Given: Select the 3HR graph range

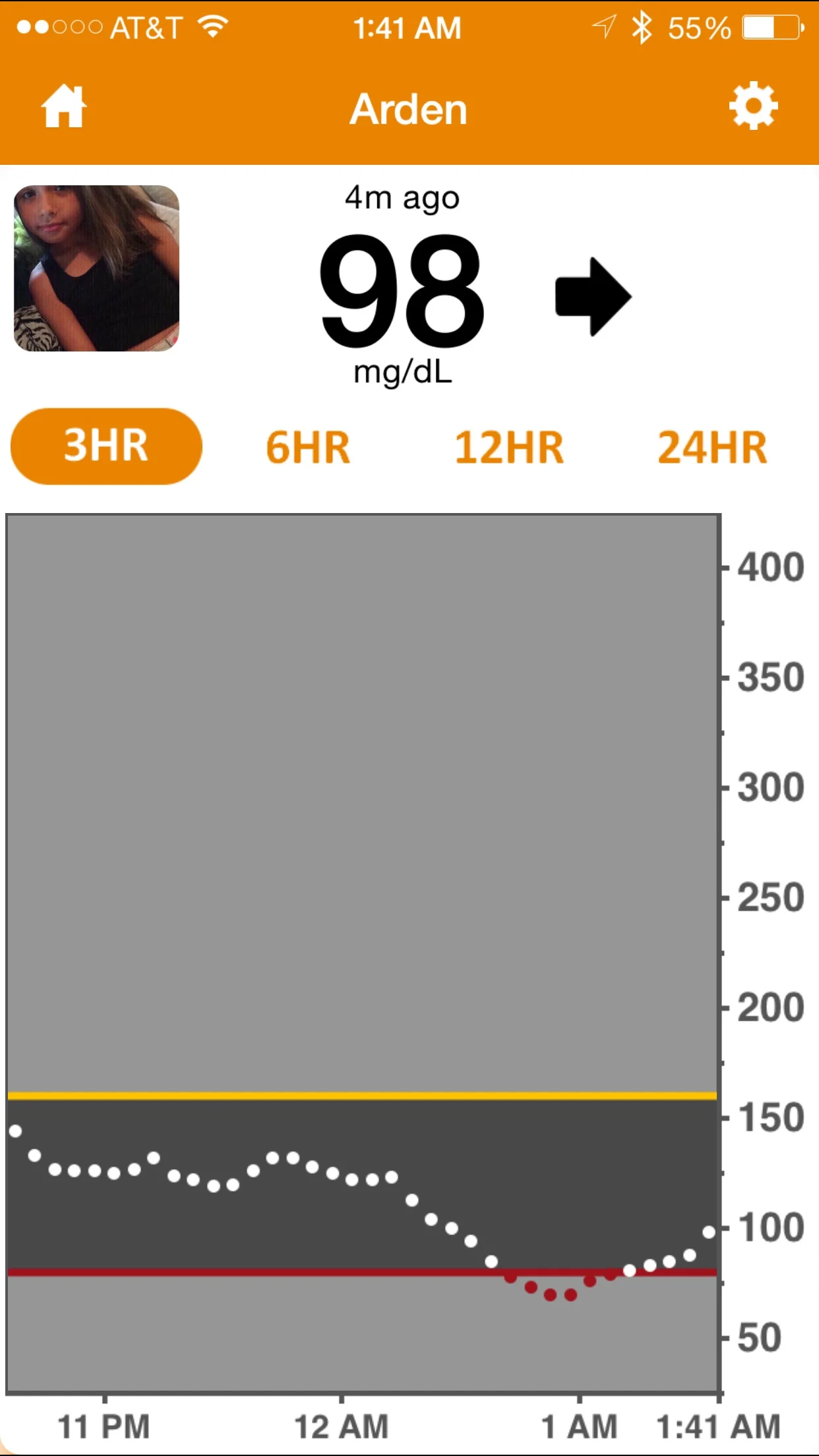Looking at the screenshot, I should click(106, 446).
